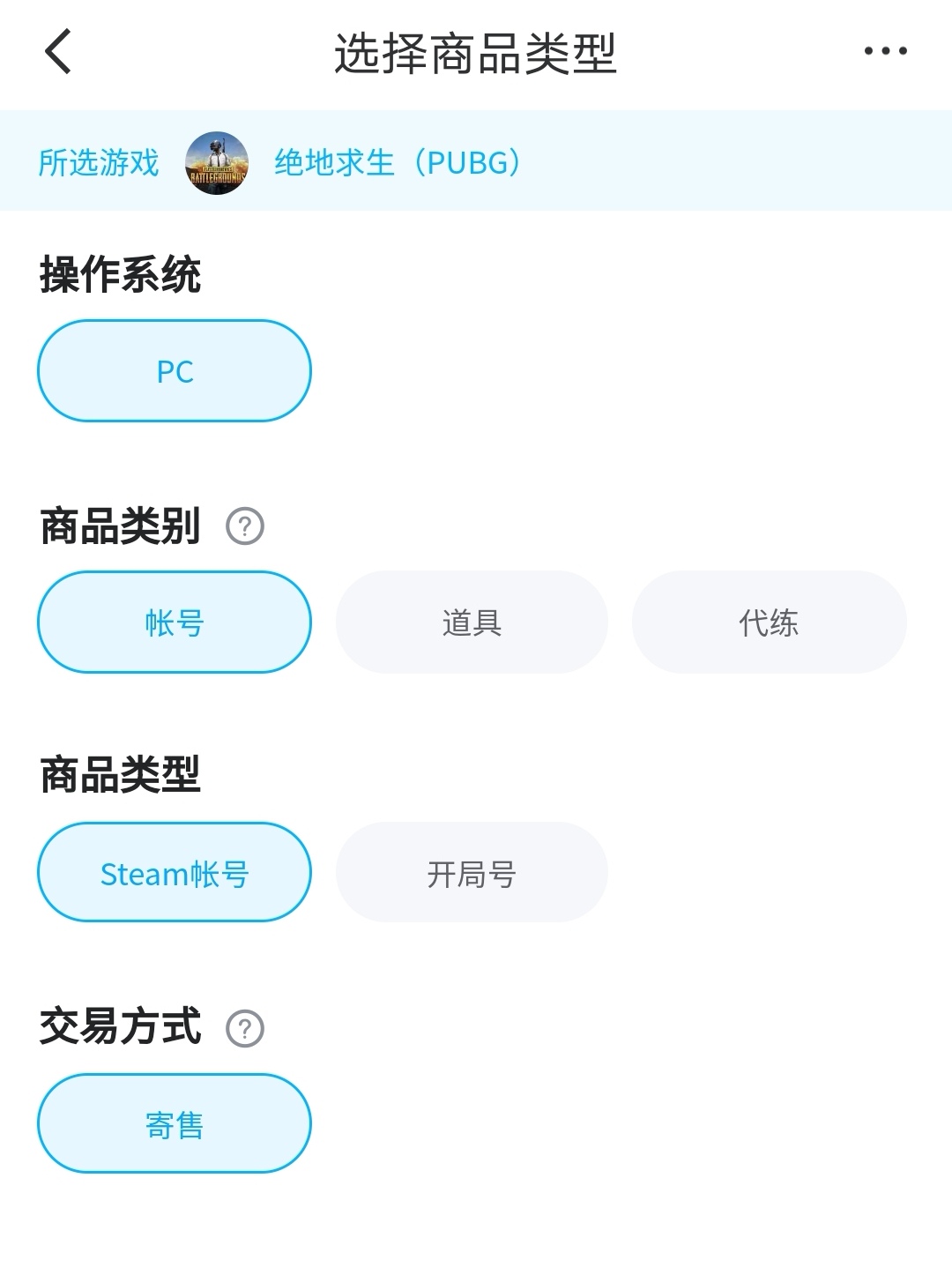Pick the 寄售 trading method
Screen dimensions: 952x1275
[175, 1124]
